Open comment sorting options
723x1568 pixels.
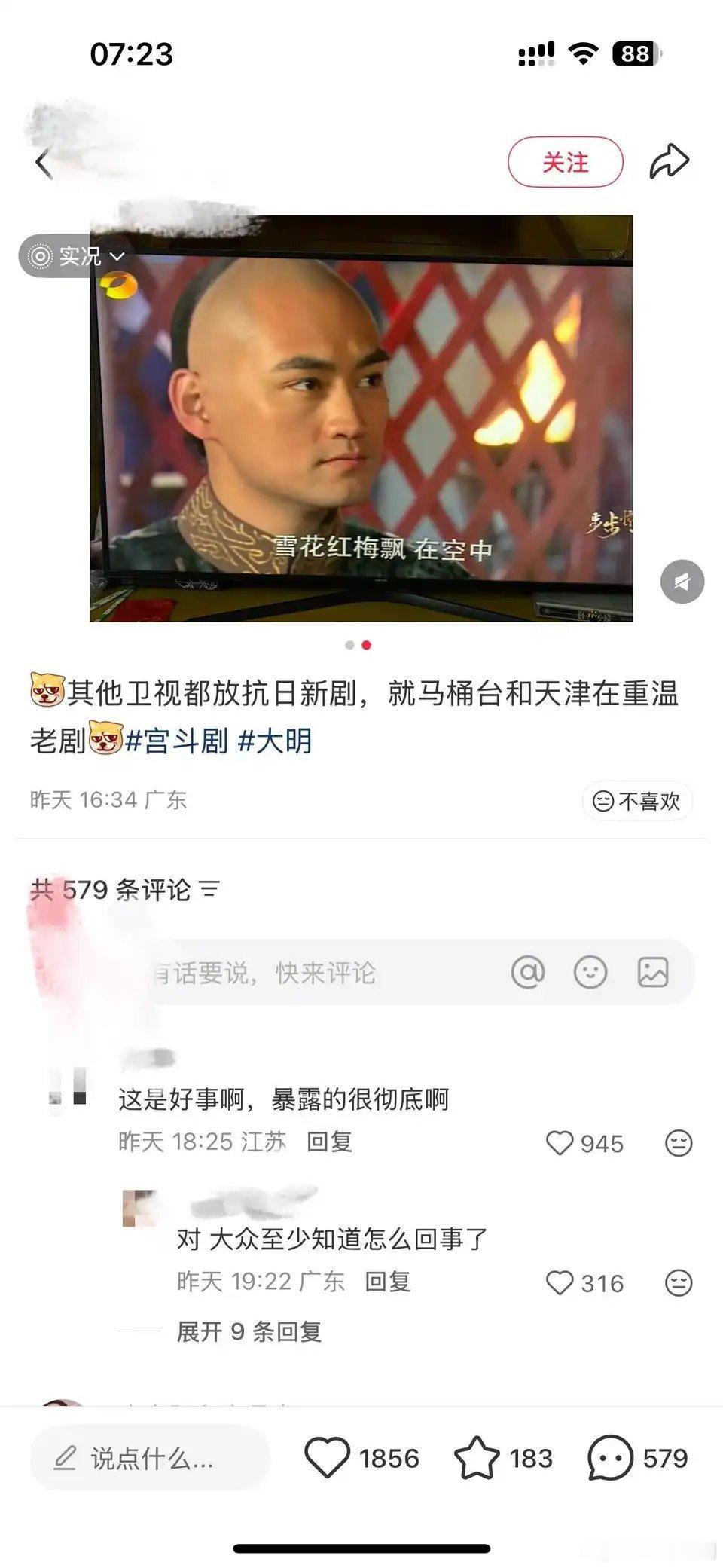(x=210, y=890)
